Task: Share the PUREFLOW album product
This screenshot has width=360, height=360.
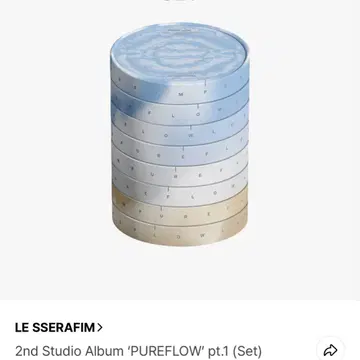Action: [x=331, y=350]
